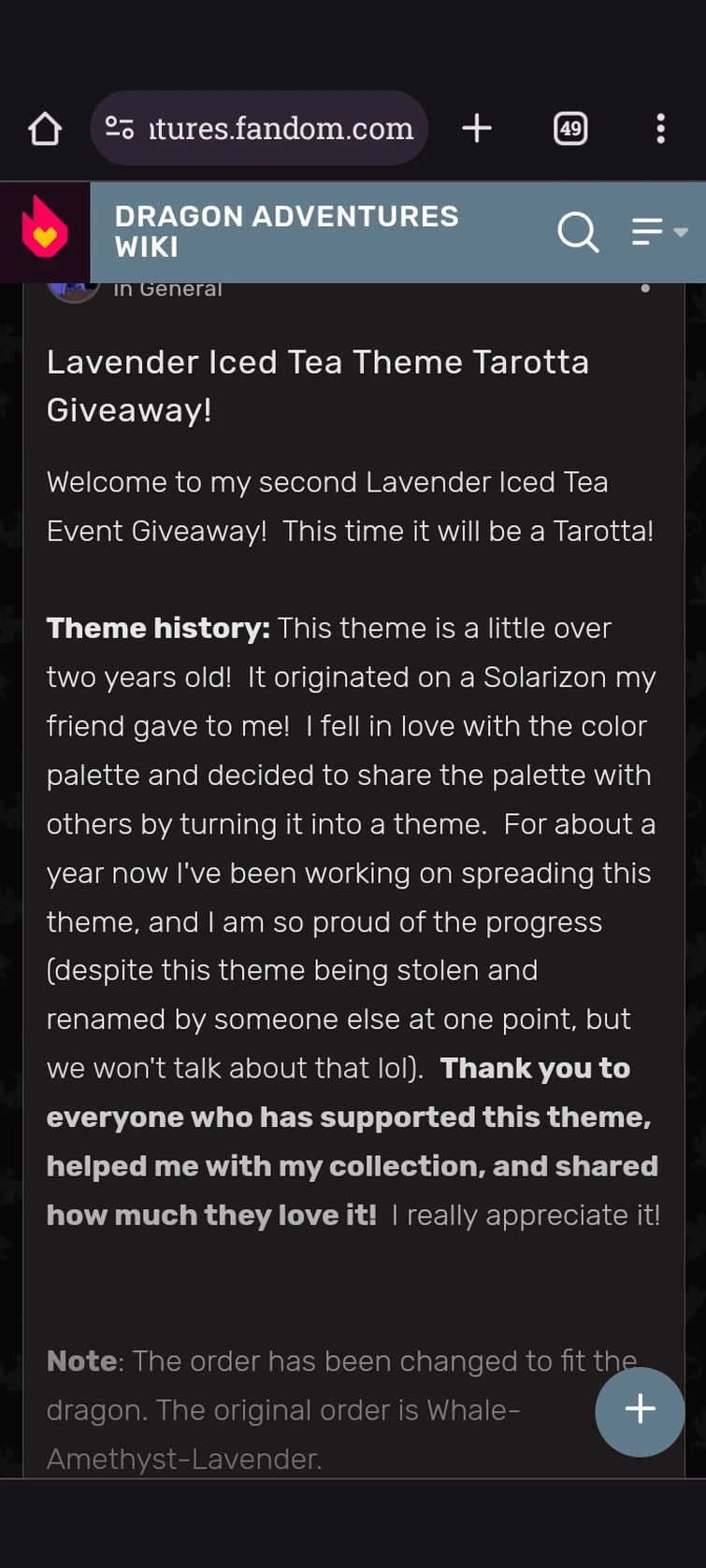The width and height of the screenshot is (706, 1568).
Task: Go to Dragon Adventures Wiki main page
Action: (x=286, y=231)
